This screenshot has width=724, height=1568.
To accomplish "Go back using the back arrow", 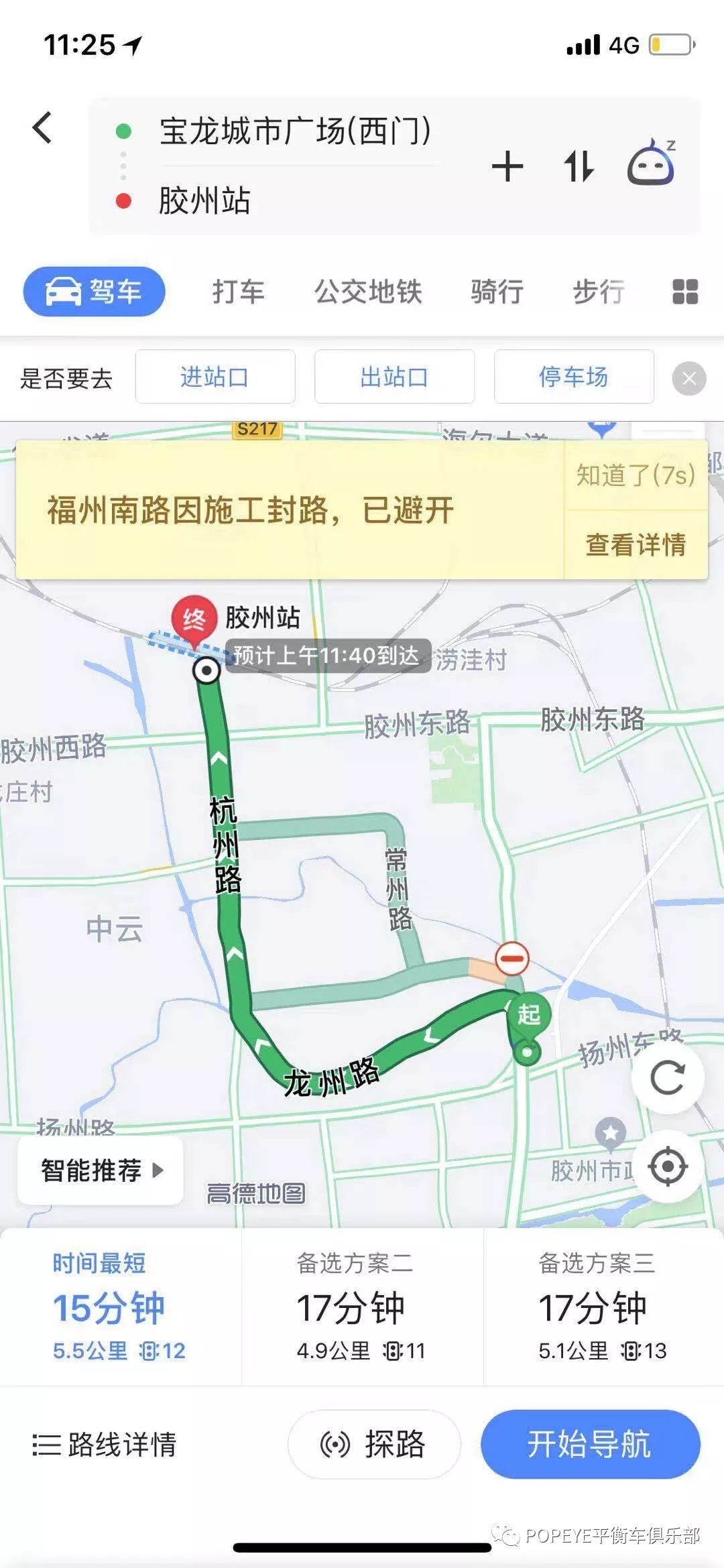I will coord(42,128).
